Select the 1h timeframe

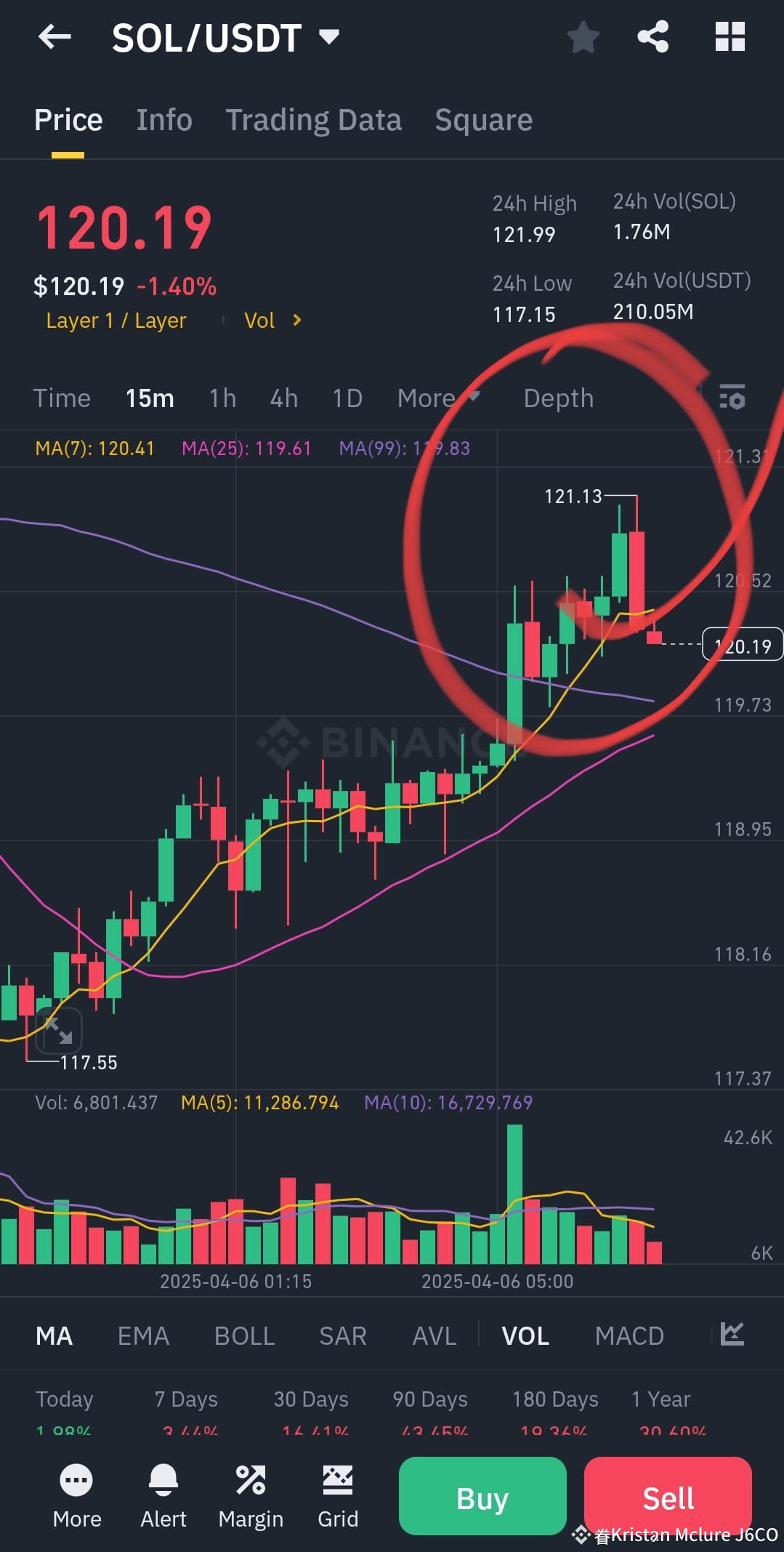222,398
